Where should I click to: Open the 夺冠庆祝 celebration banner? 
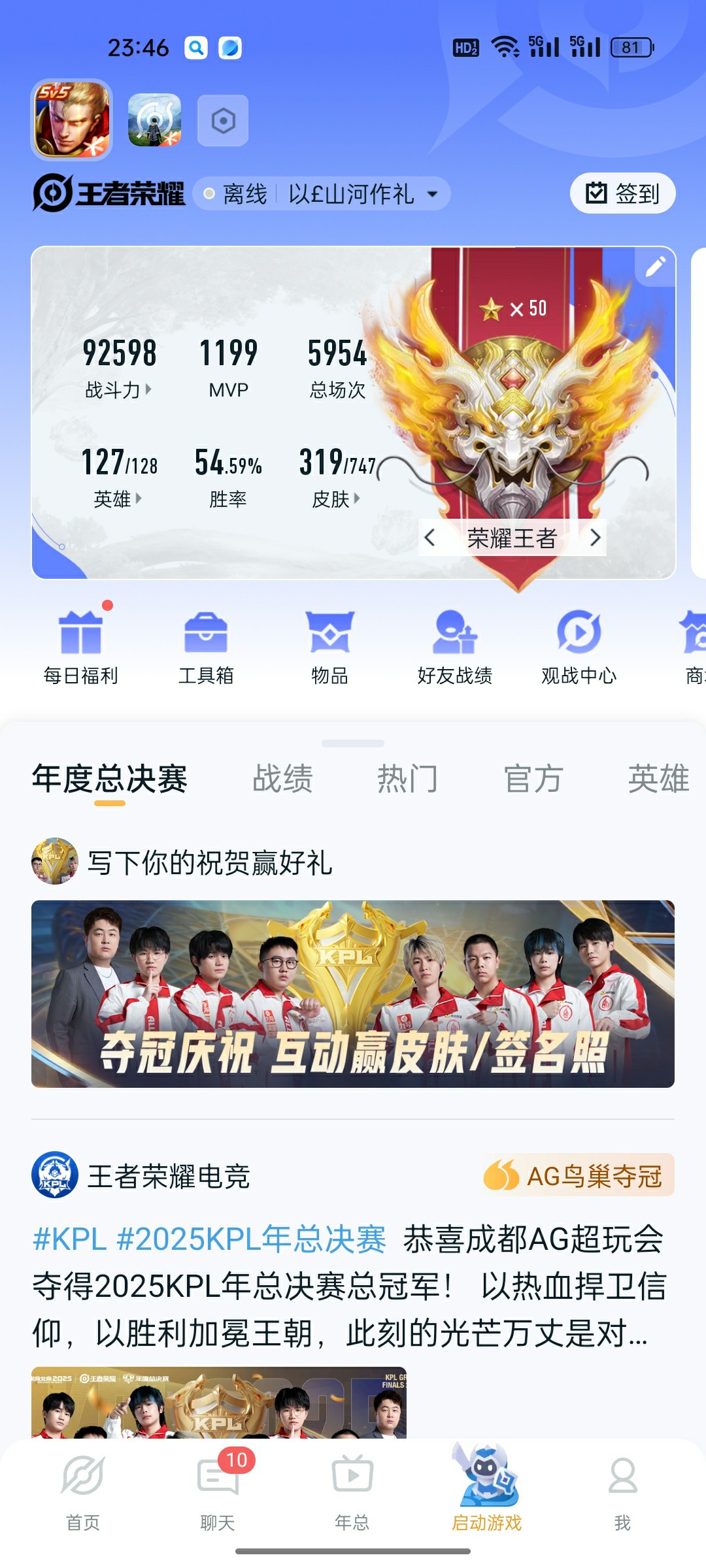pyautogui.click(x=353, y=994)
